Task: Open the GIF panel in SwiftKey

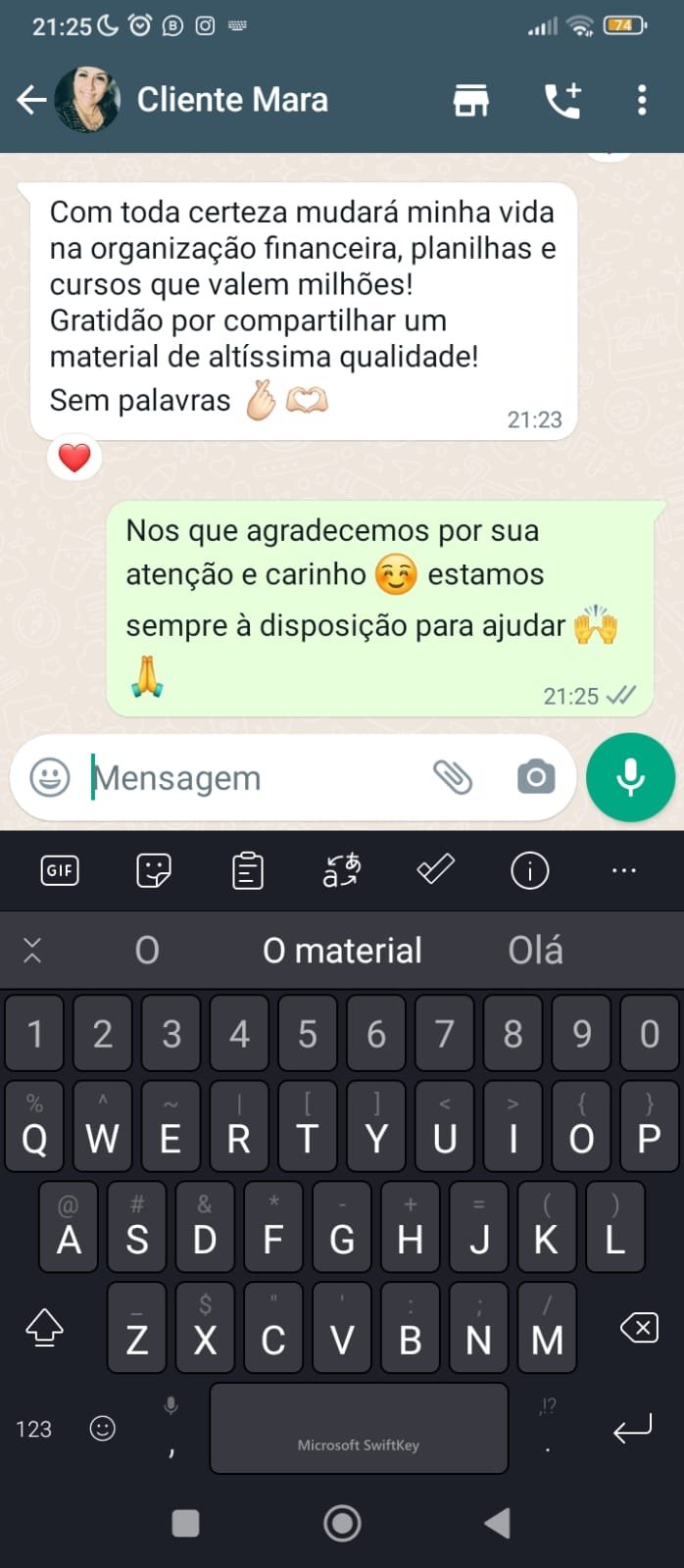Action: click(59, 870)
